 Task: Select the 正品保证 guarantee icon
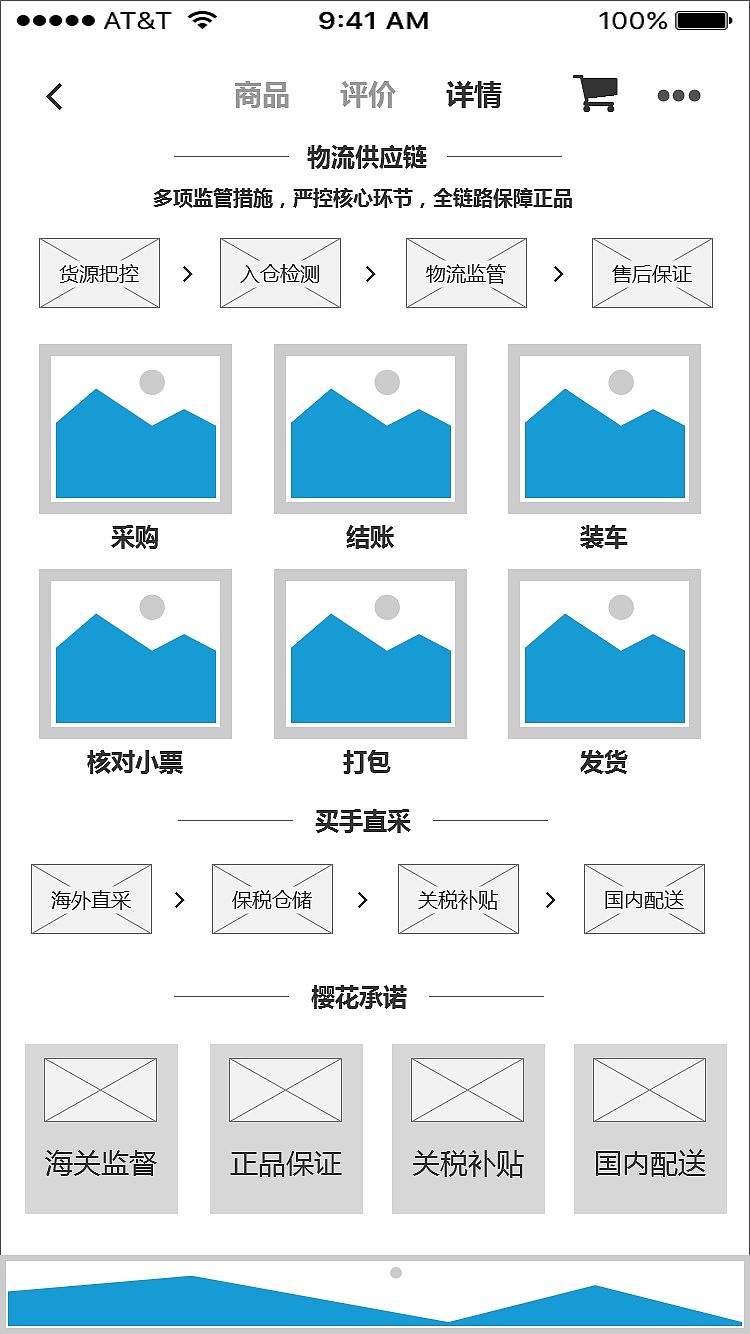click(284, 1088)
